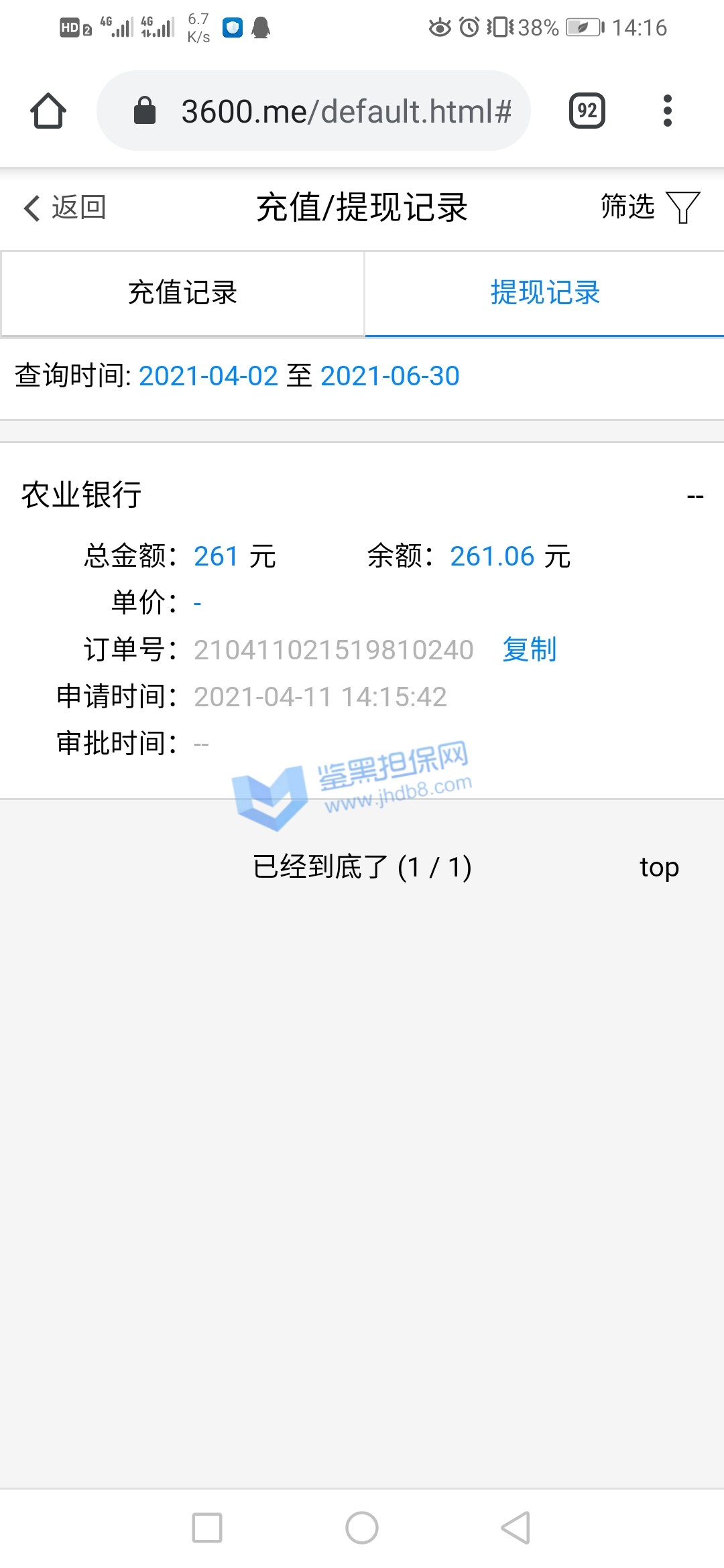Open the browser home page icon
Viewport: 724px width, 1568px height.
(48, 111)
